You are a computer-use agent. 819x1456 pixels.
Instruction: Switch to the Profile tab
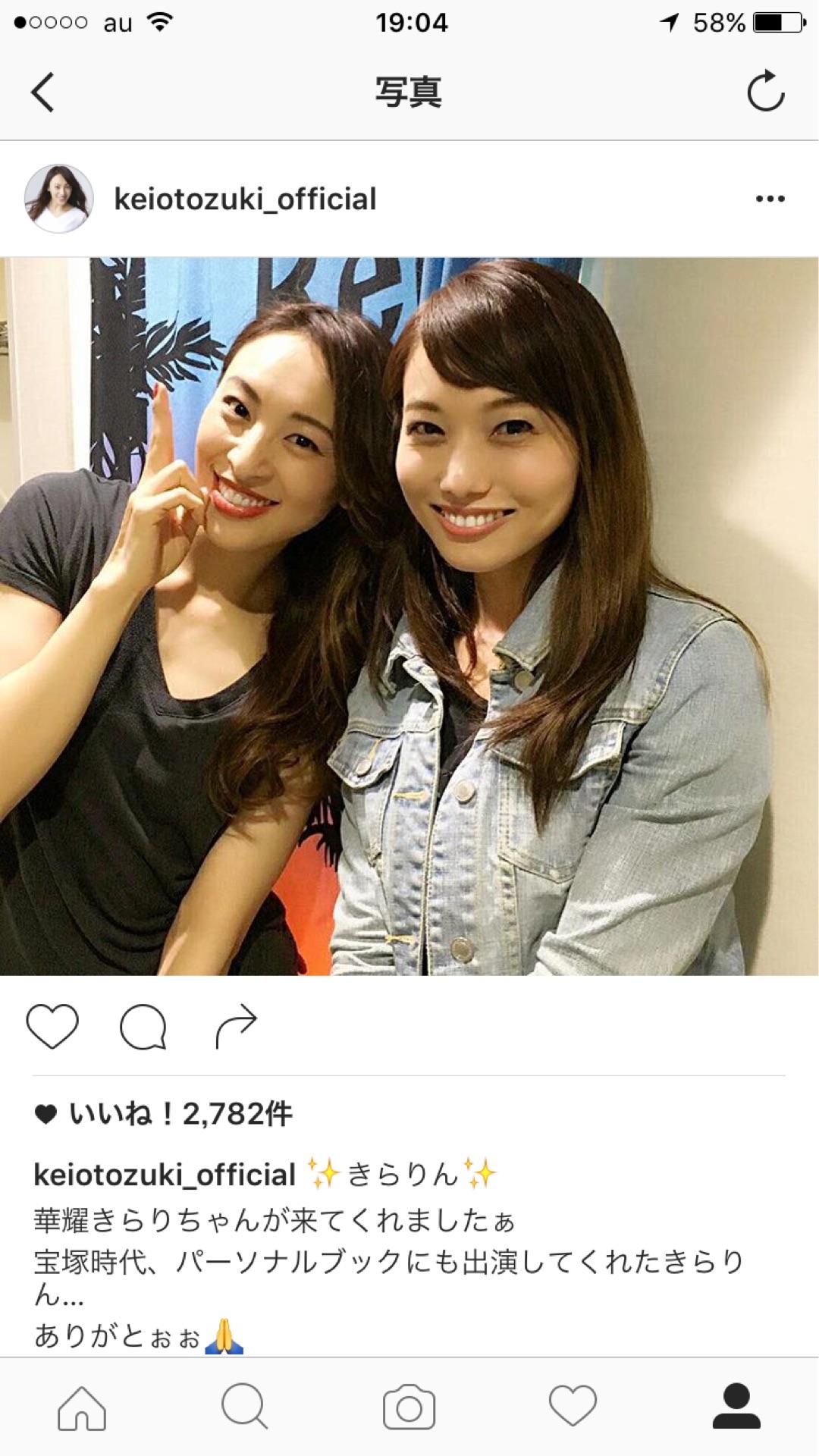click(x=736, y=1407)
